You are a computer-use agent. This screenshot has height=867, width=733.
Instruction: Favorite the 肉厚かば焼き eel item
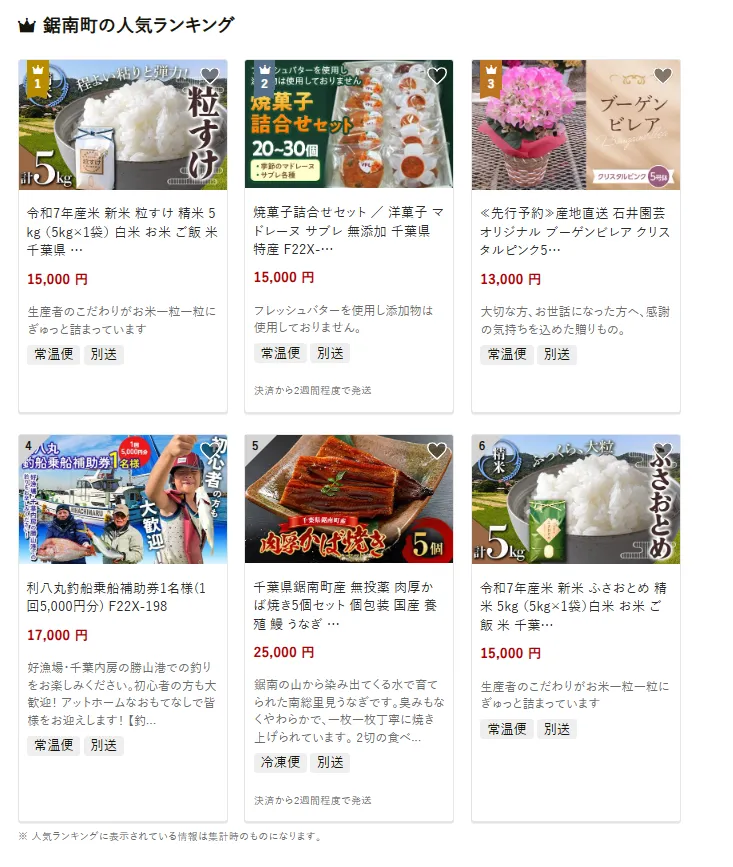(437, 451)
